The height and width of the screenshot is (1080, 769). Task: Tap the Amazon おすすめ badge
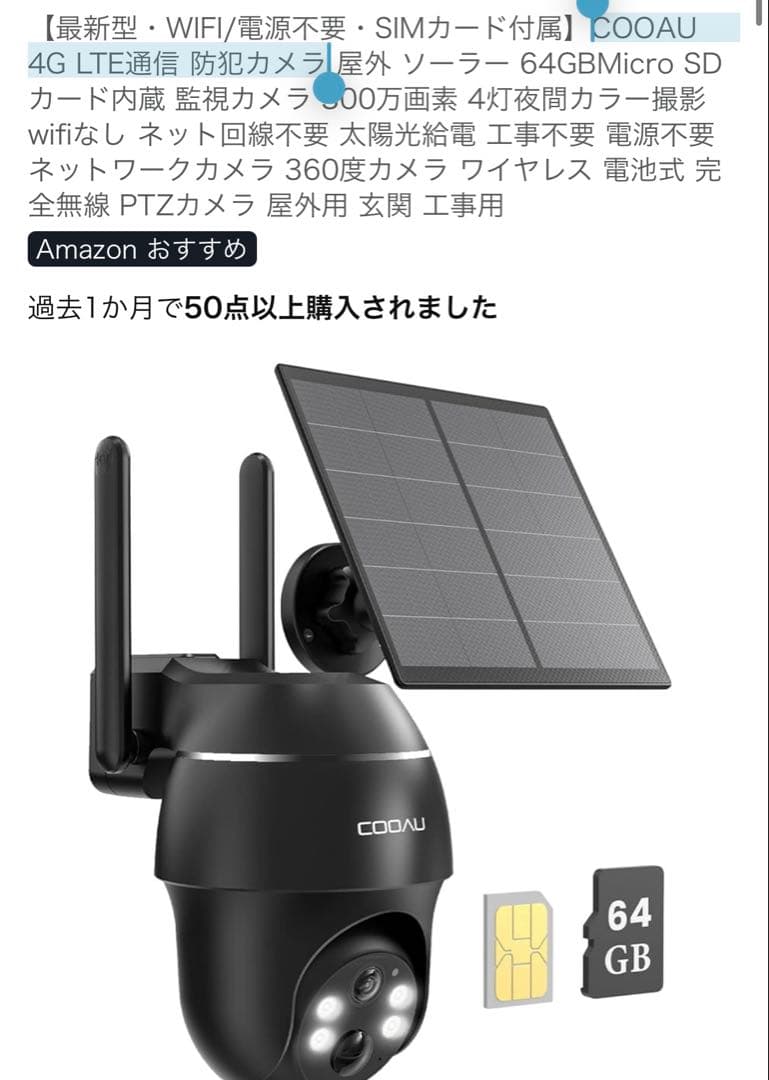pos(142,250)
